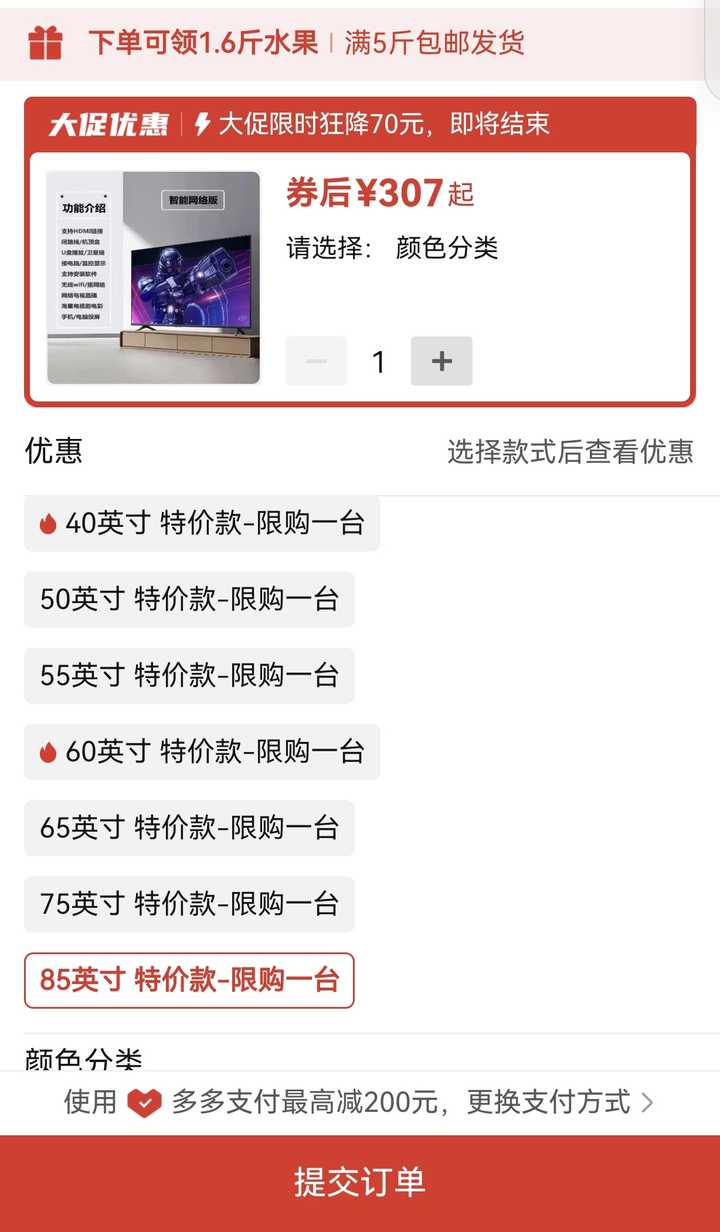Enlarge the TV product thumbnail
Viewport: 720px width, 1232px height.
[x=153, y=277]
